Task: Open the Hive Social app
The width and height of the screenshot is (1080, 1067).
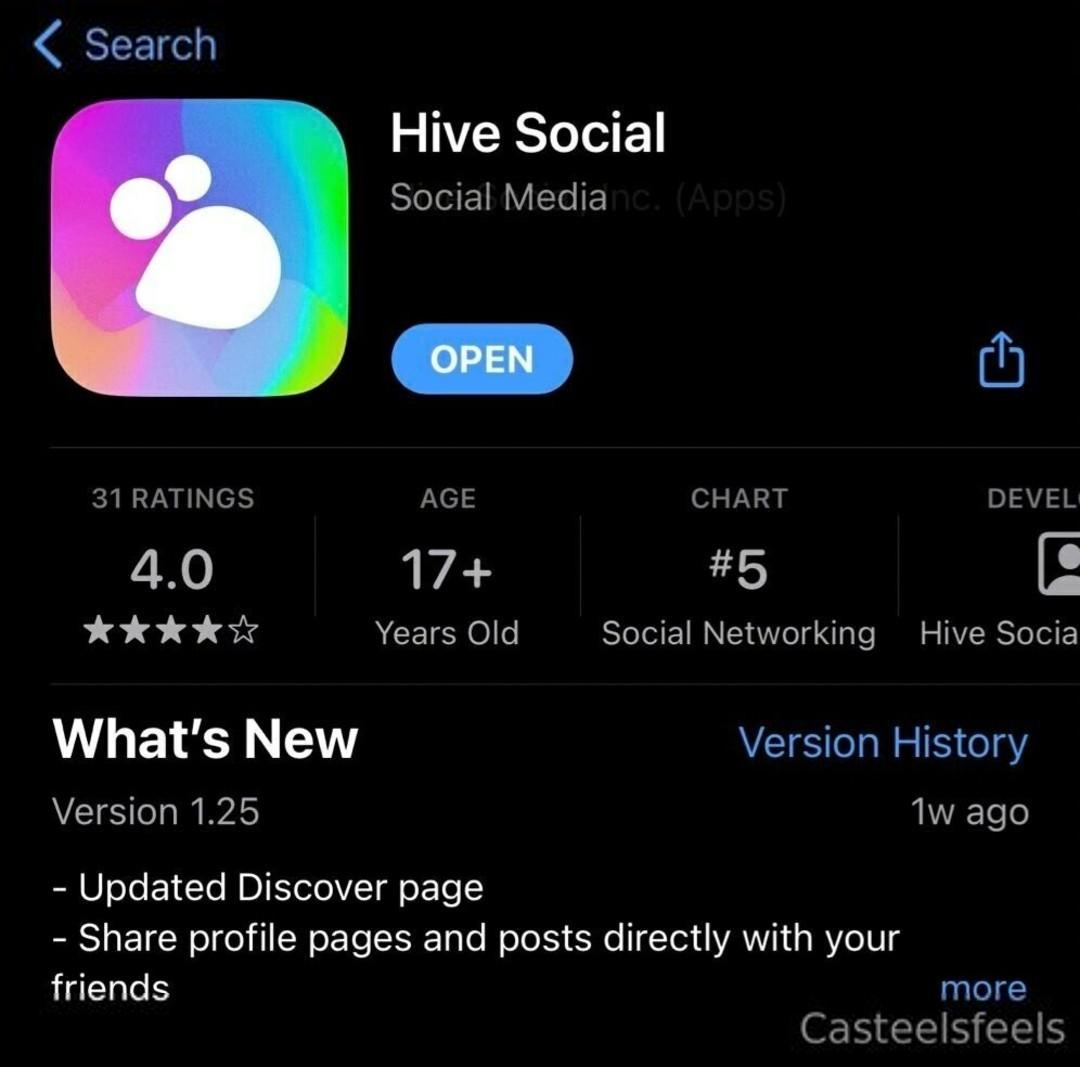Action: coord(481,359)
